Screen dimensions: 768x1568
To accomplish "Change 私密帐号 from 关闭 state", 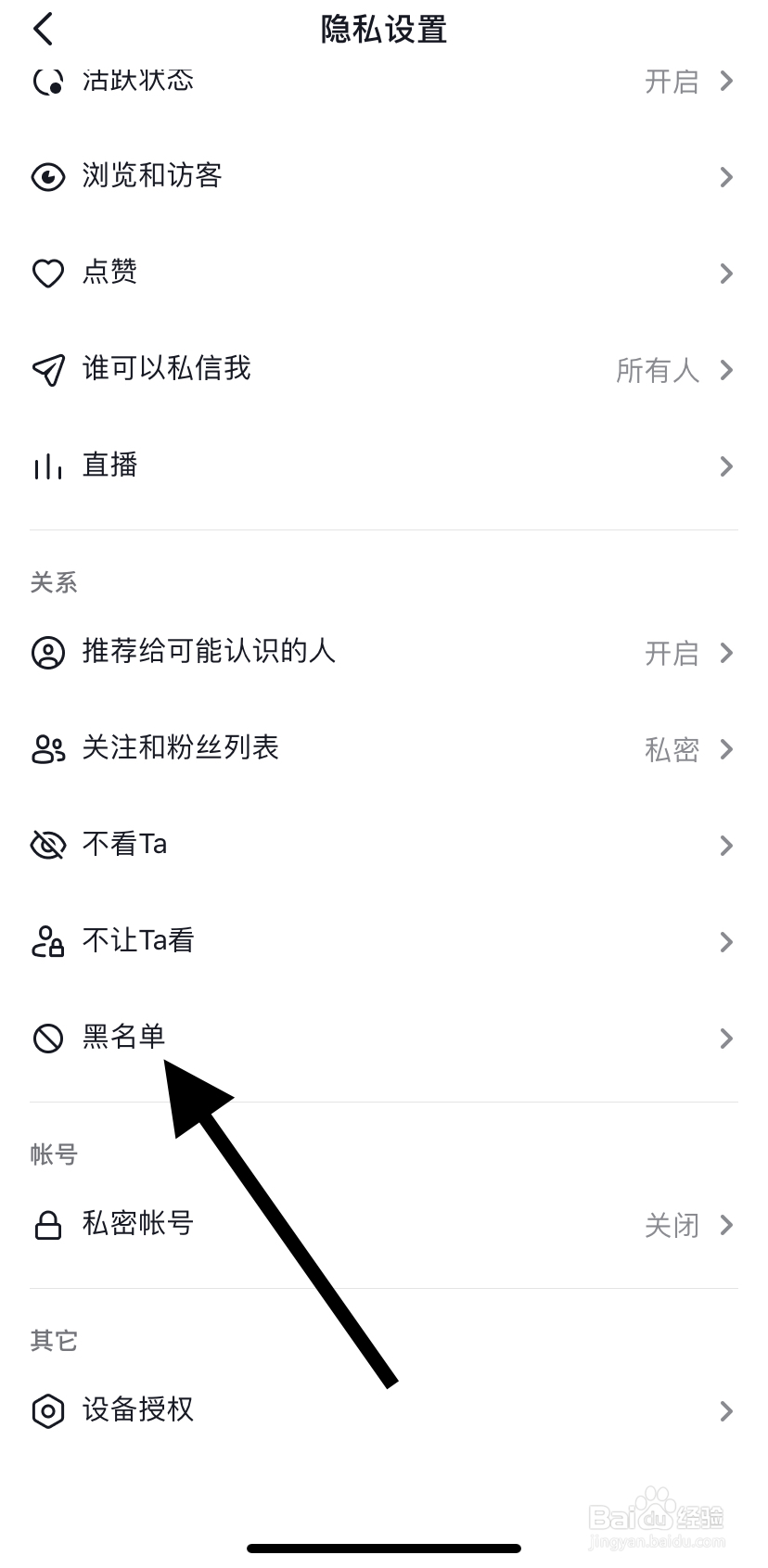I will click(671, 1225).
